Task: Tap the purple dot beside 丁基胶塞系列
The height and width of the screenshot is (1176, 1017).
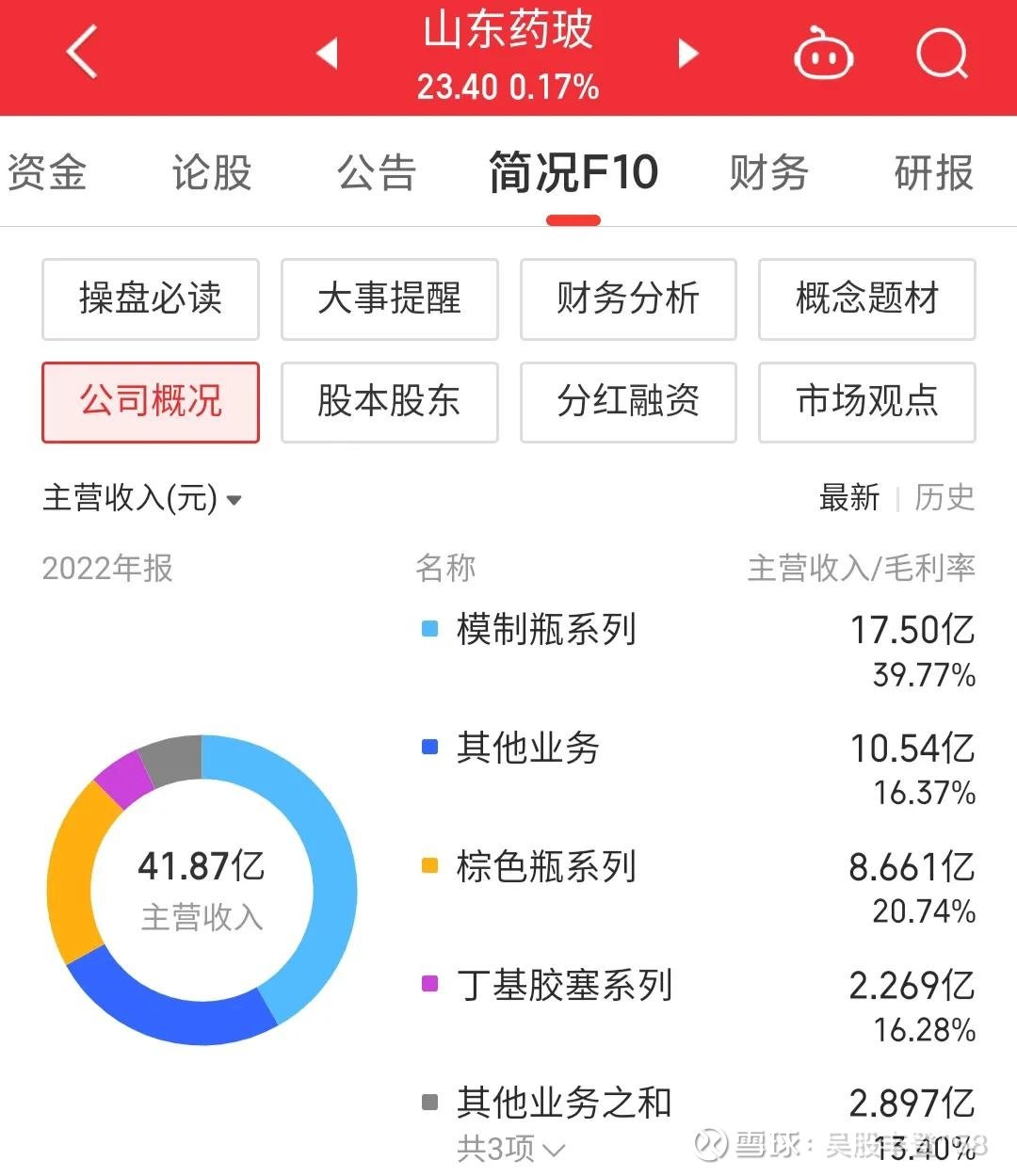Action: (x=428, y=982)
